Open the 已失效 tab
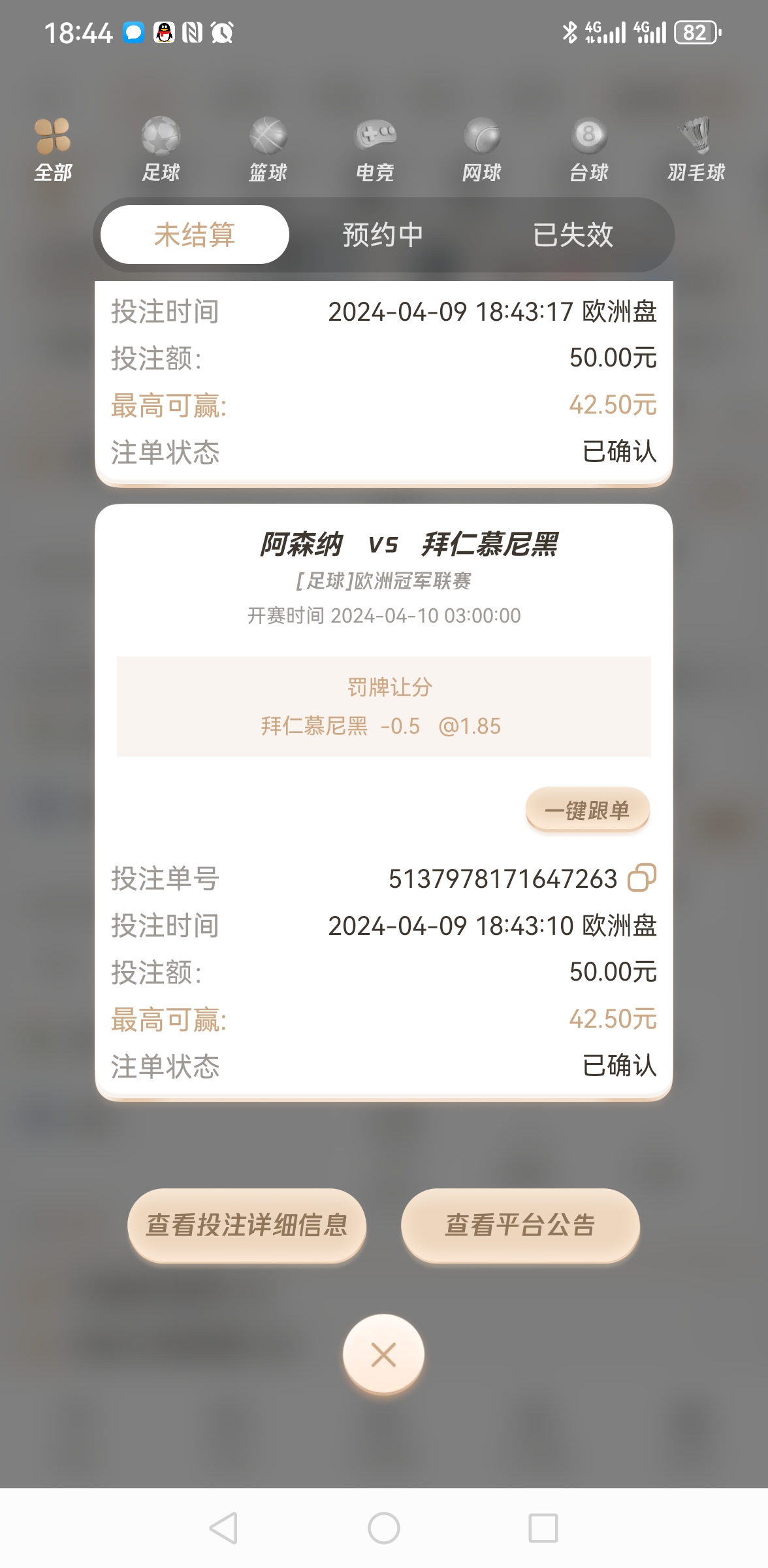 click(573, 235)
